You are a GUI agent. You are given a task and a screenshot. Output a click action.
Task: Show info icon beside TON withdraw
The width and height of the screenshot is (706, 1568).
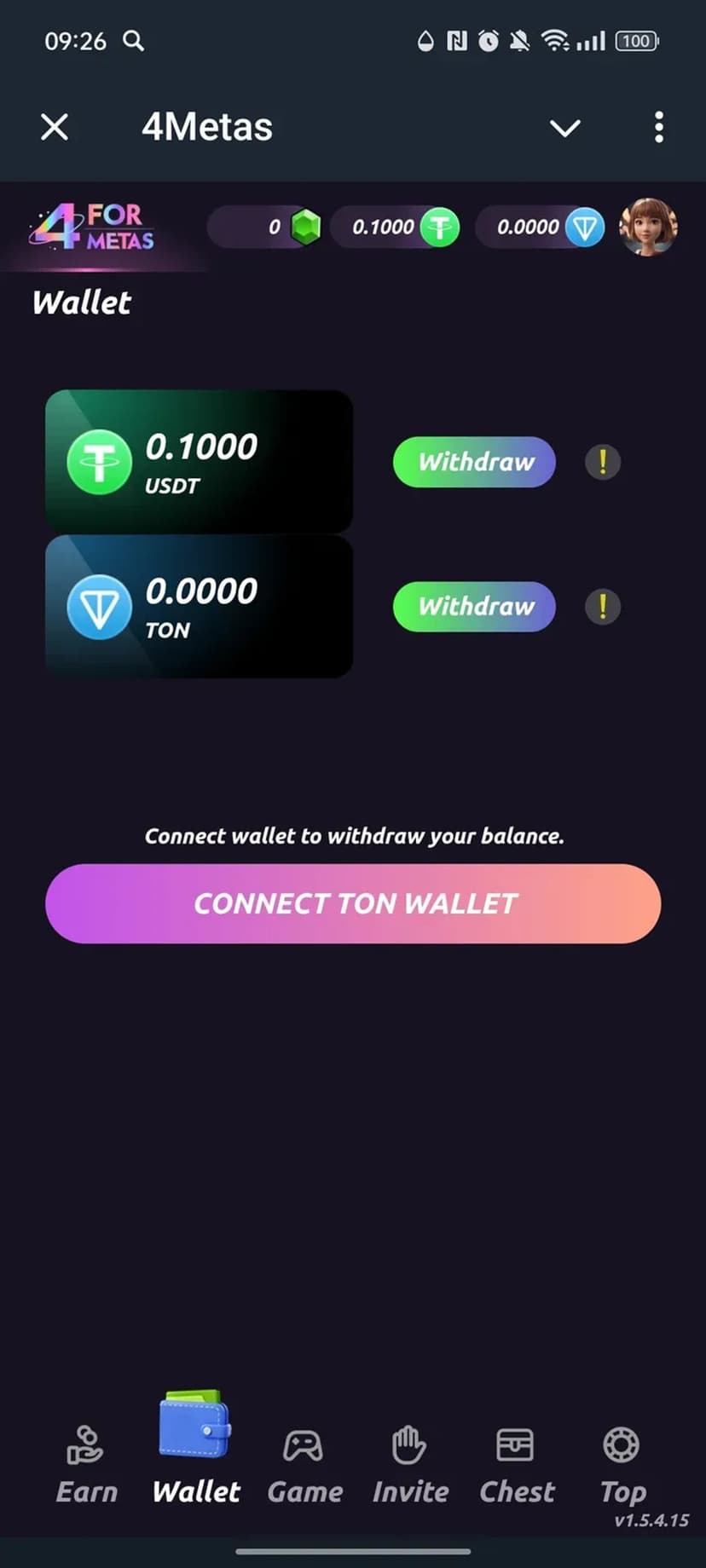tap(602, 607)
